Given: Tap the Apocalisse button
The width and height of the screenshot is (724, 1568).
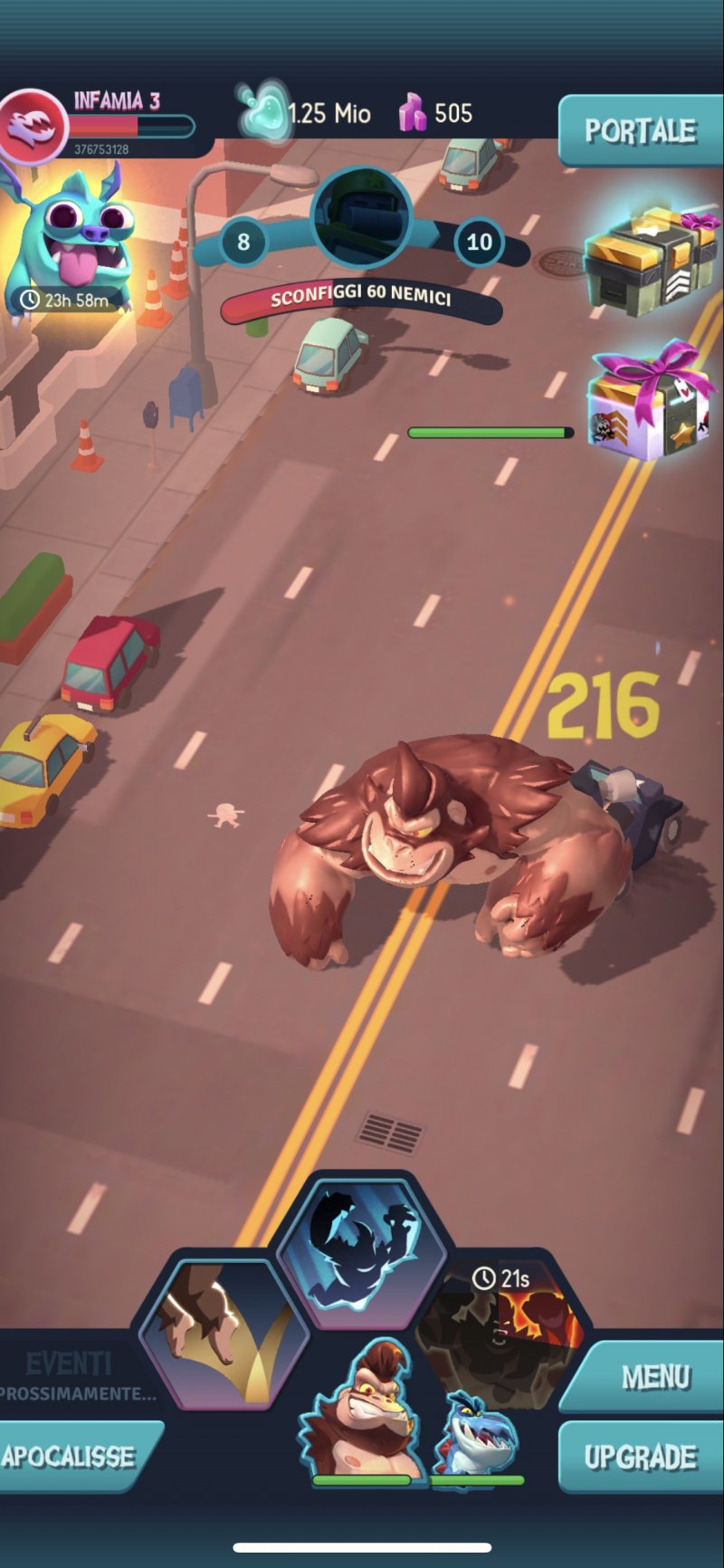Looking at the screenshot, I should pyautogui.click(x=72, y=1457).
